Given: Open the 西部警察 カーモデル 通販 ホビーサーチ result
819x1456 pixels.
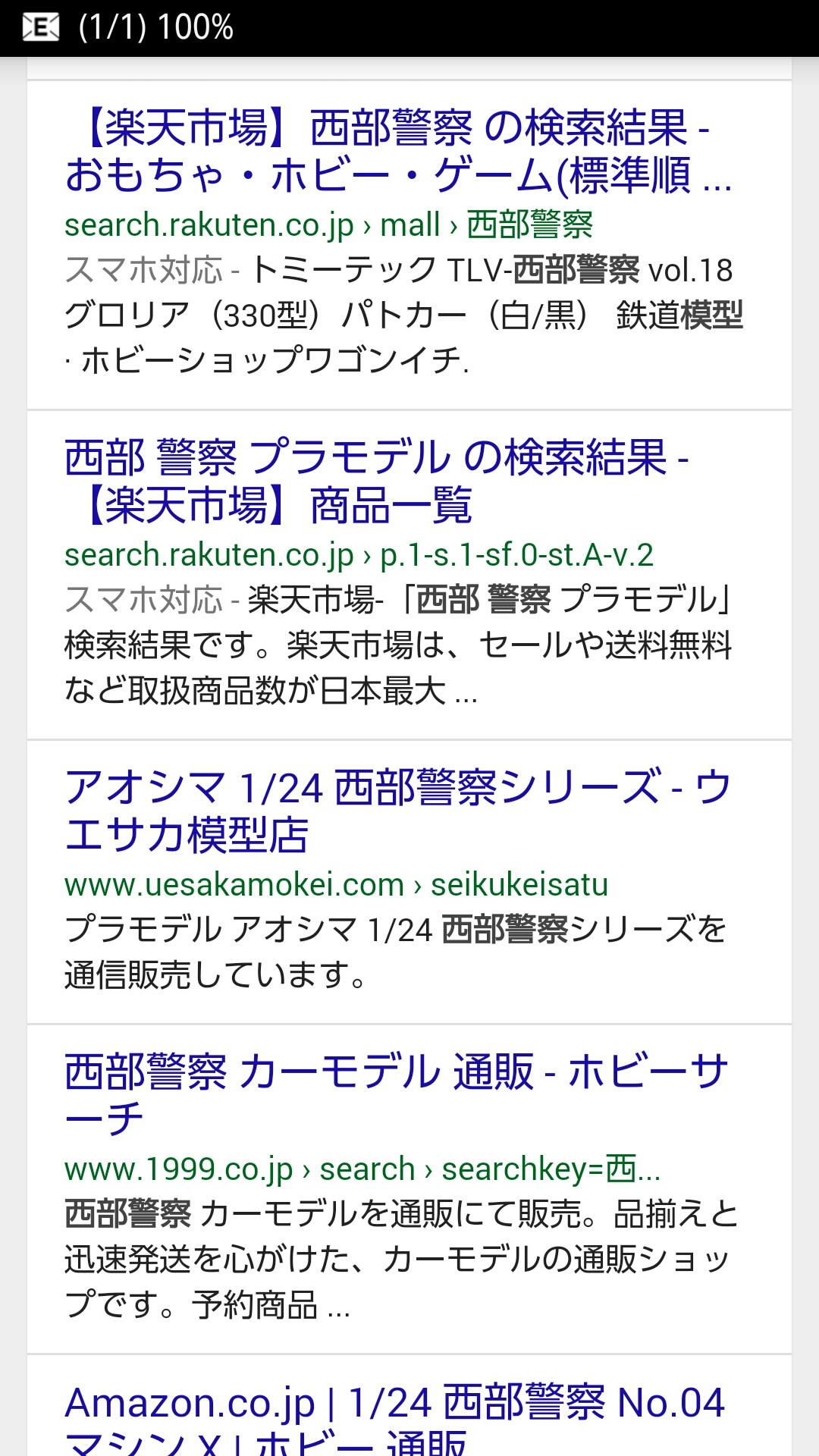Looking at the screenshot, I should pyautogui.click(x=396, y=1095).
